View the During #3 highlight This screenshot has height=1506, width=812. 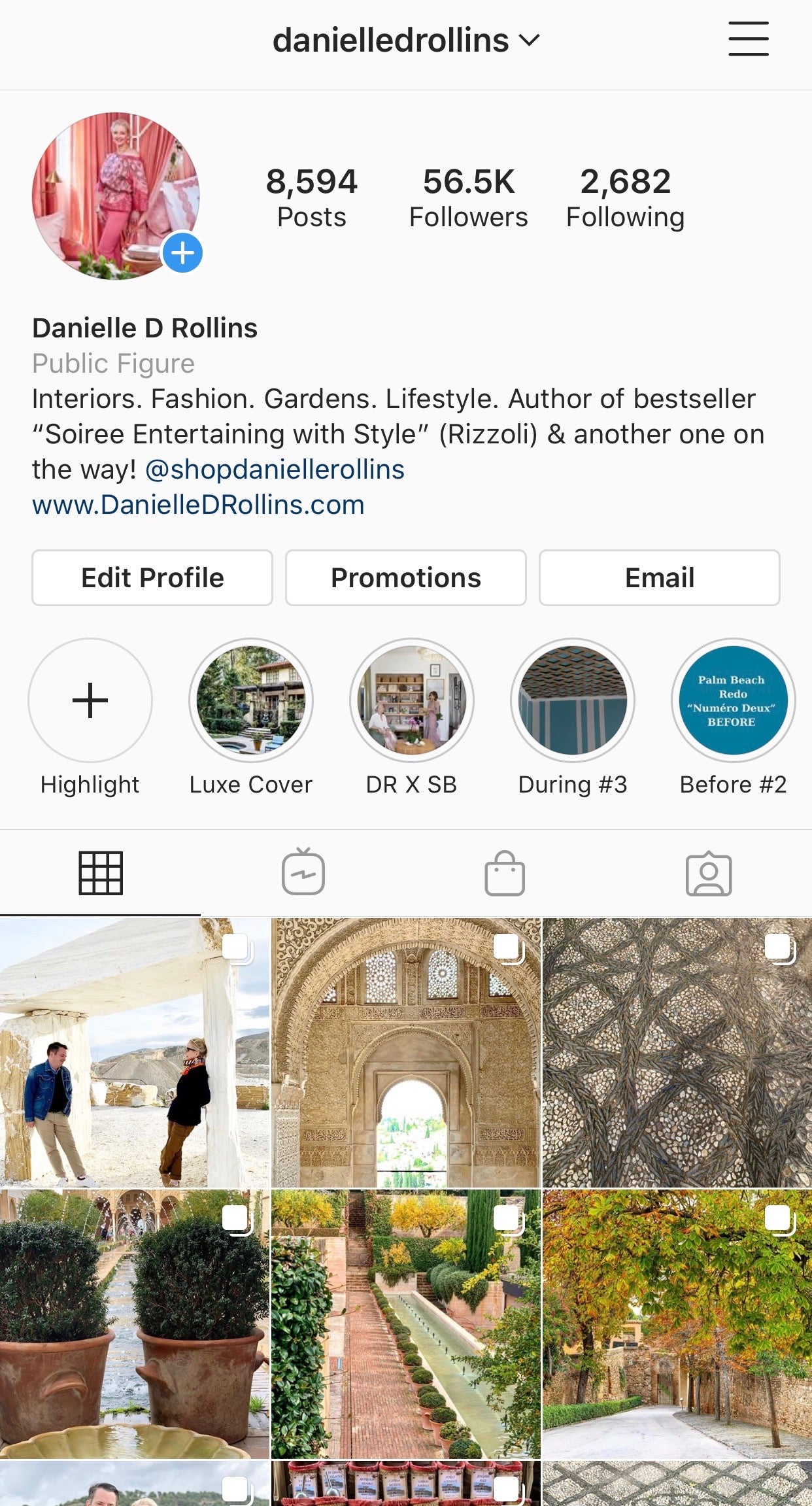click(573, 700)
